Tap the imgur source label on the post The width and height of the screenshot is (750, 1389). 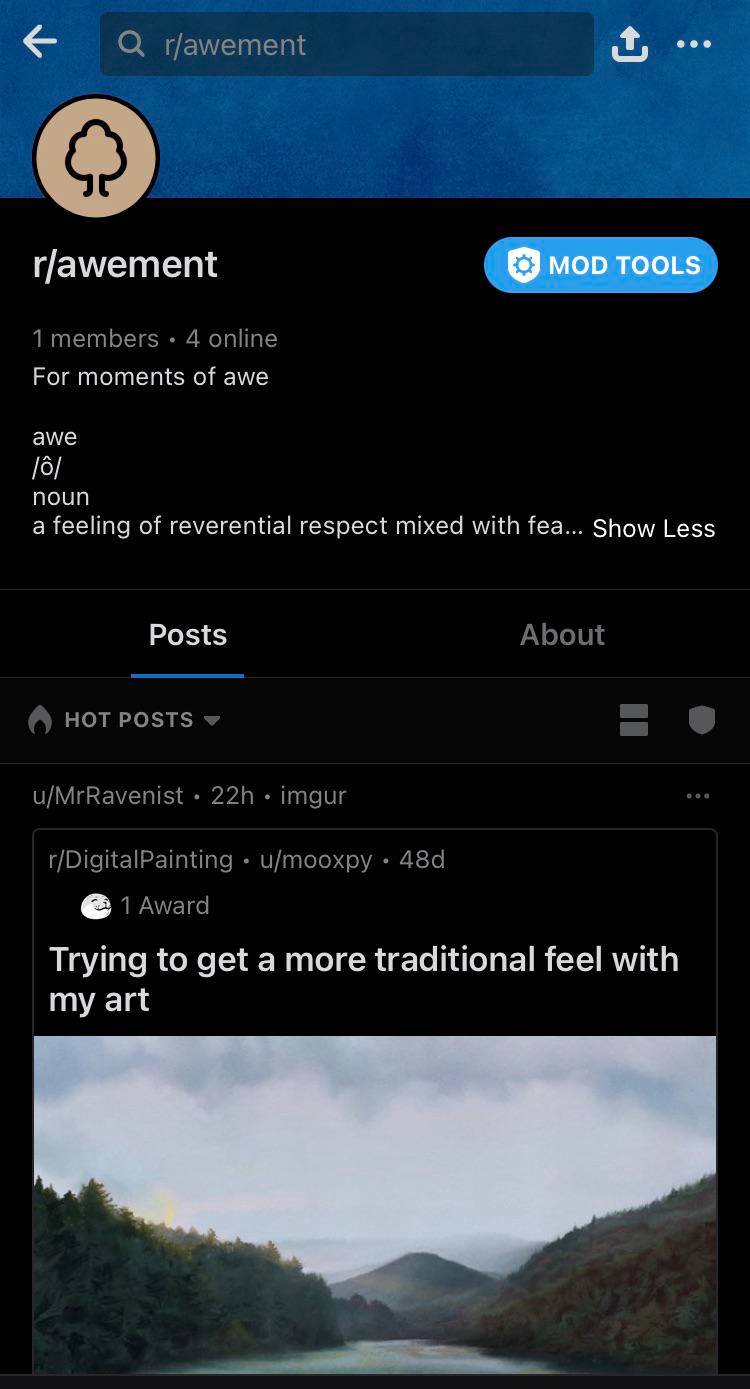(314, 795)
